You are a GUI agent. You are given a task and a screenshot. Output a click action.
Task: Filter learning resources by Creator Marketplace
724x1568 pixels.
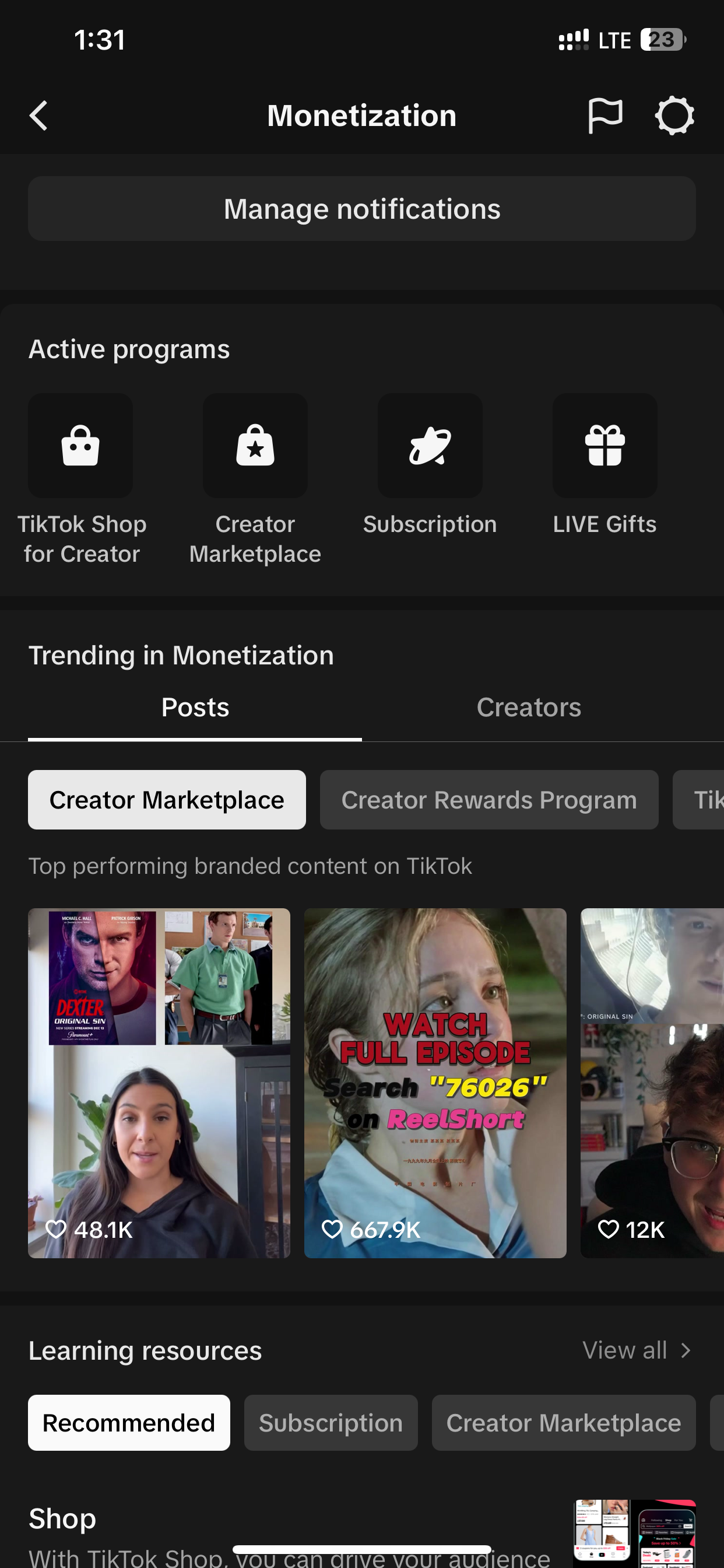click(564, 1423)
